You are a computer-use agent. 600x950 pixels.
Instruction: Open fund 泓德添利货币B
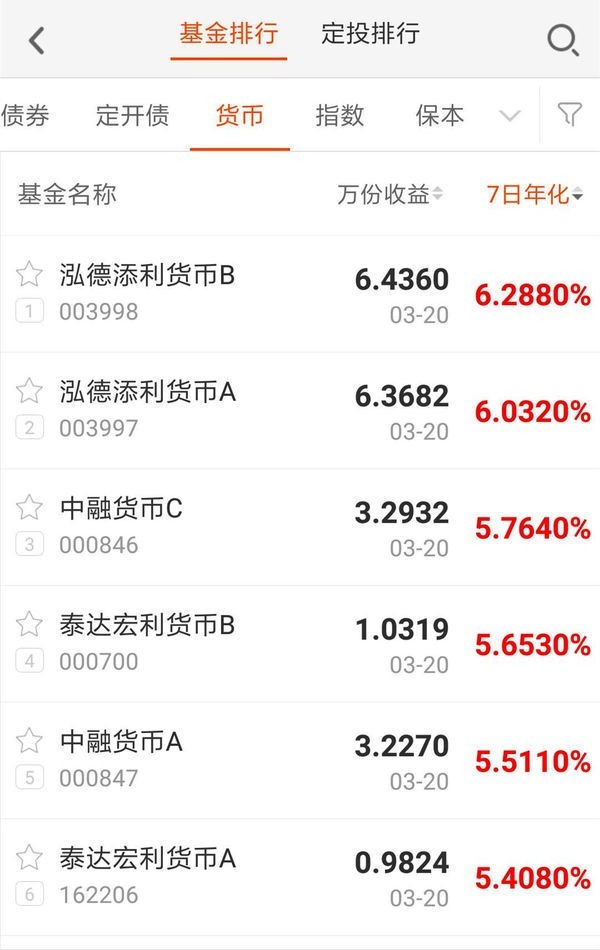tap(147, 276)
